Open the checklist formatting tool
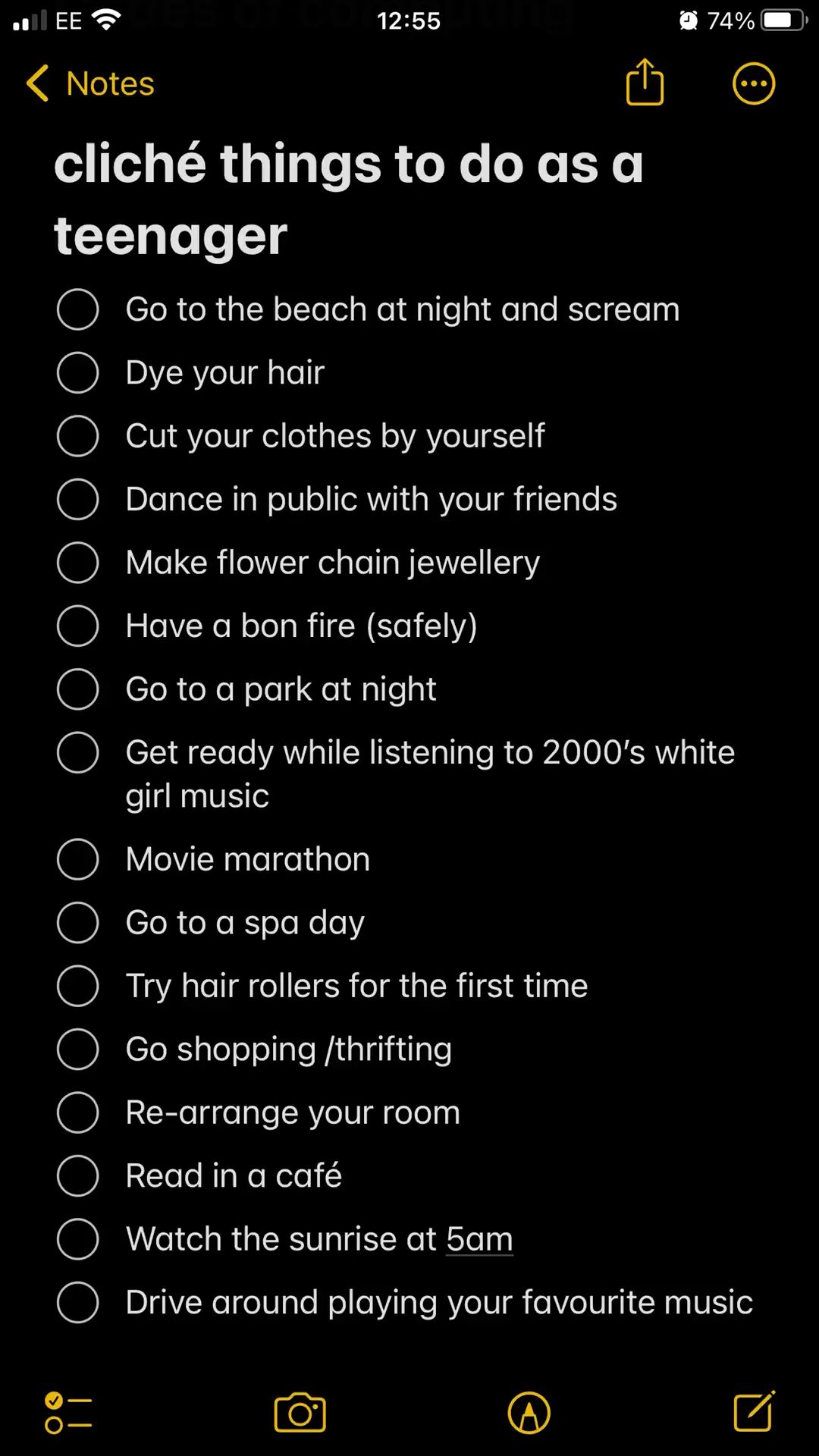The height and width of the screenshot is (1456, 819). pos(67,1414)
